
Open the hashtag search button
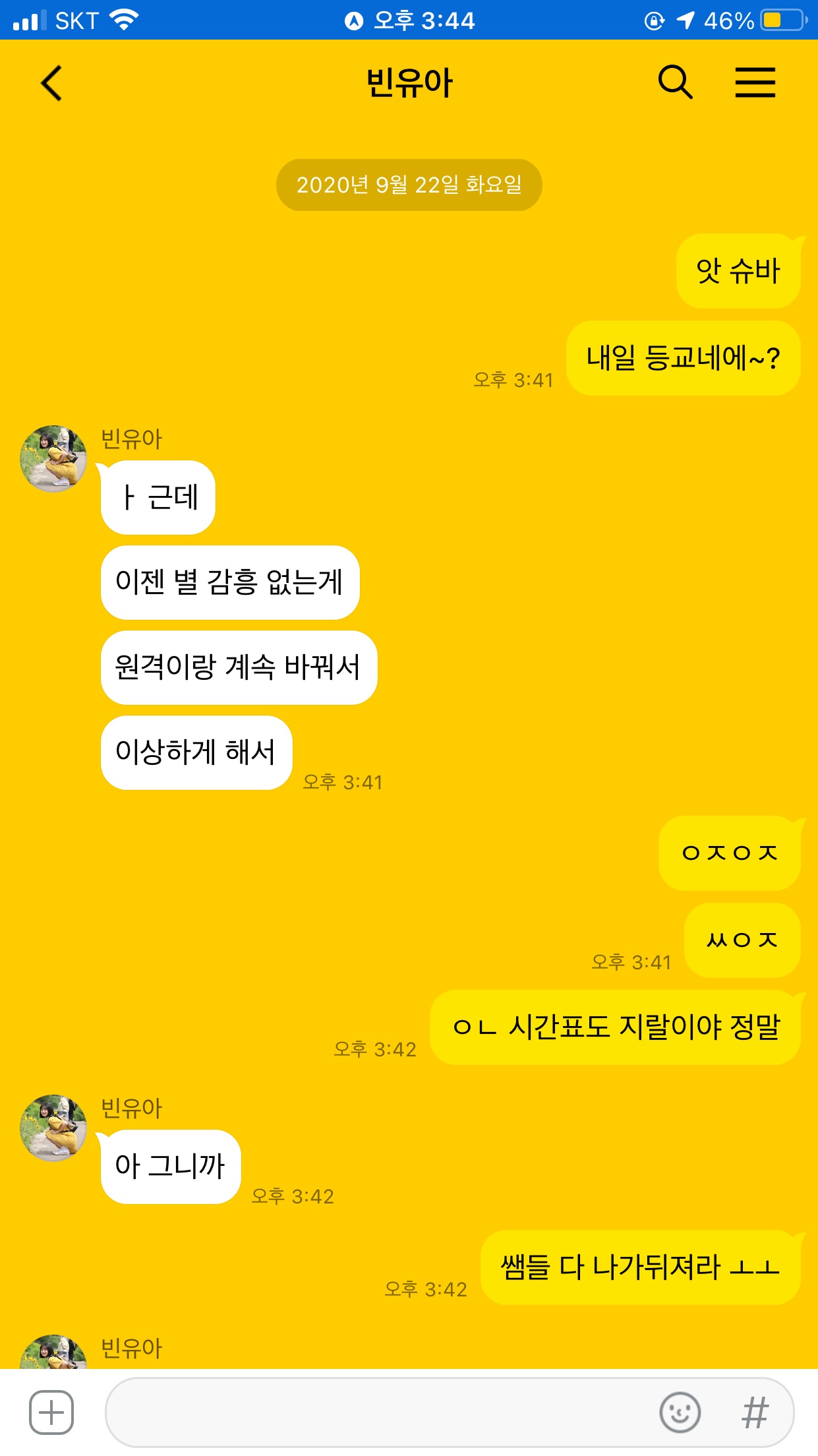(755, 1413)
